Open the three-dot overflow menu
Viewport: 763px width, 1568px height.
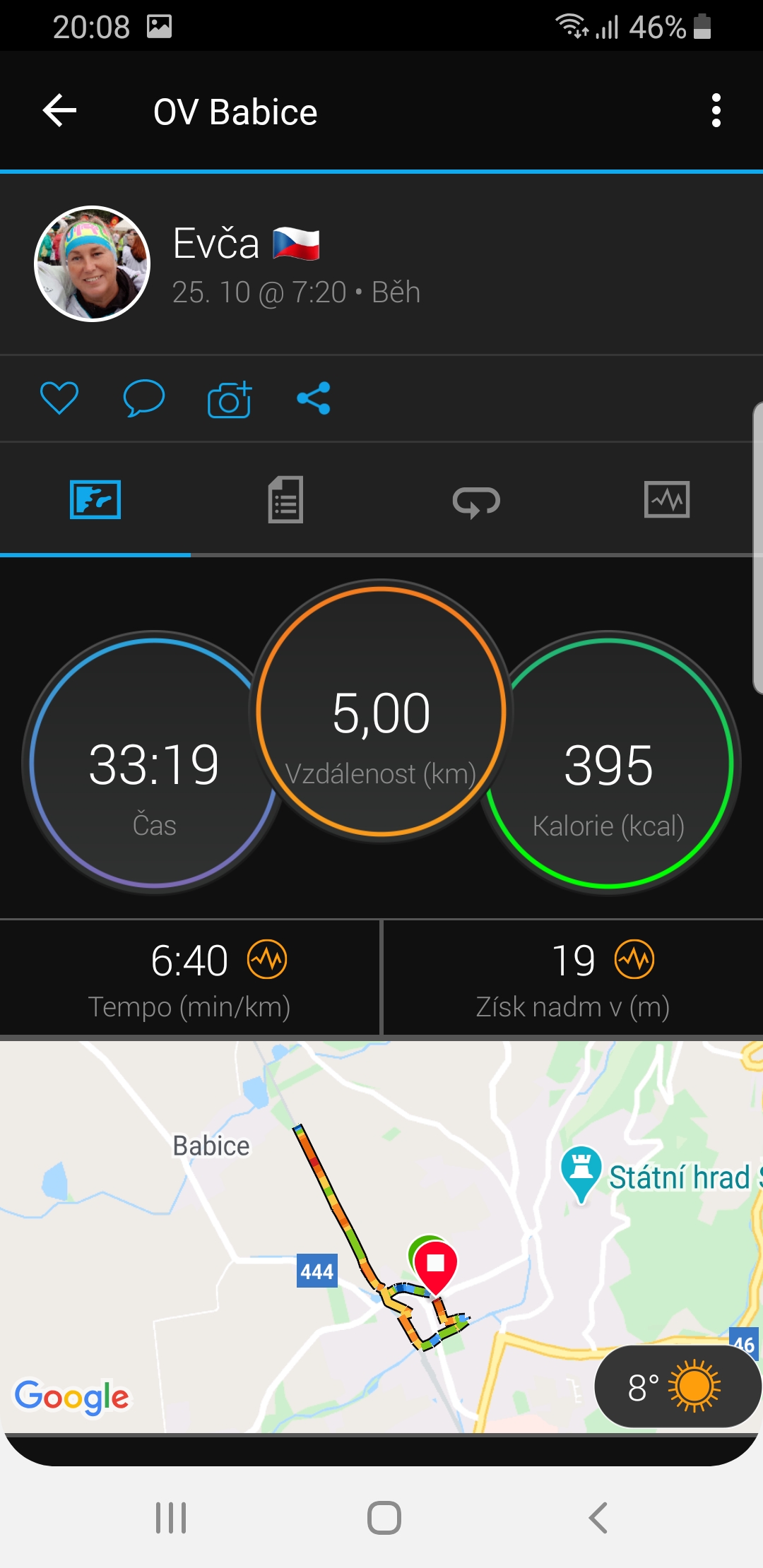click(x=716, y=111)
